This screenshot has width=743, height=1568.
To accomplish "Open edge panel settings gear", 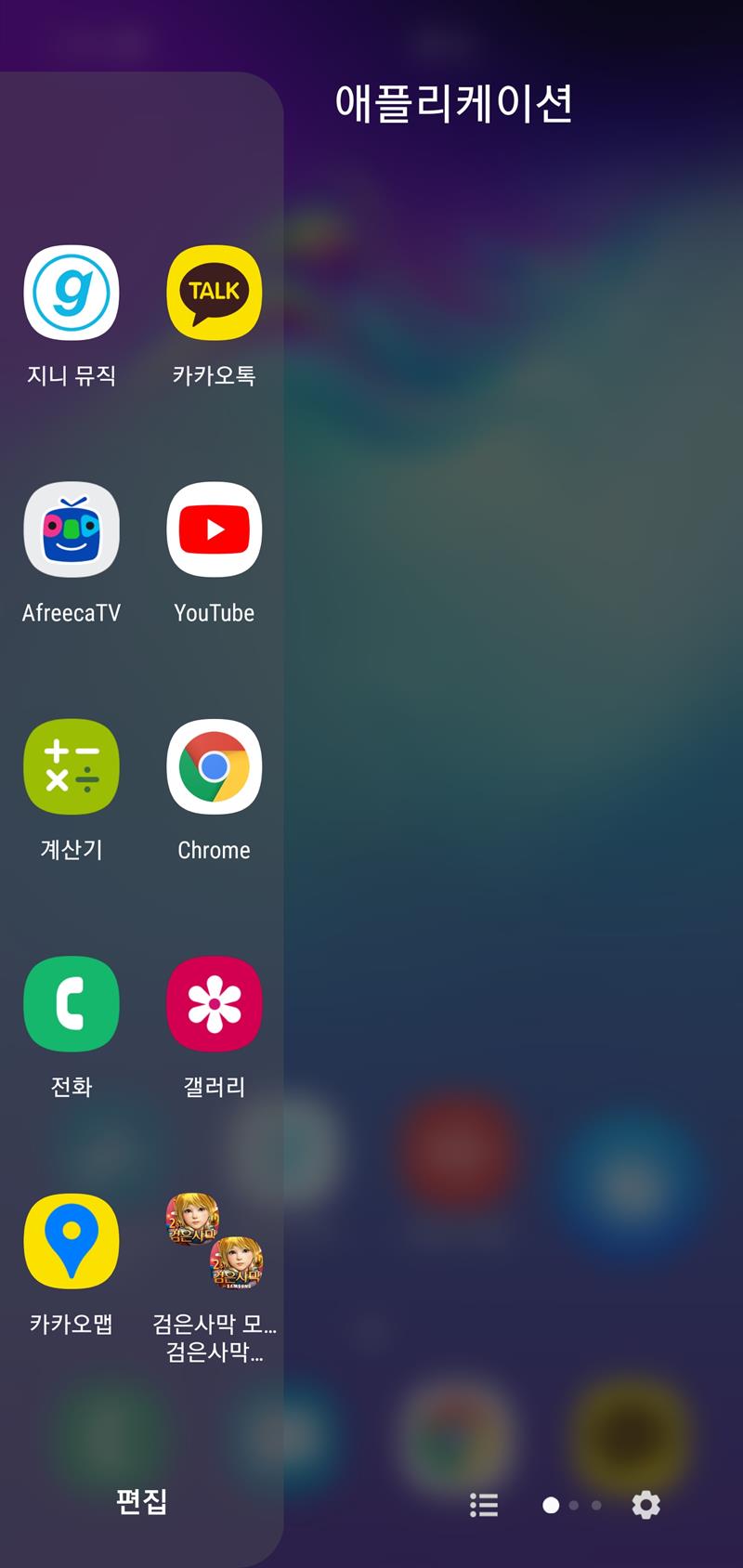I will pyautogui.click(x=645, y=1505).
